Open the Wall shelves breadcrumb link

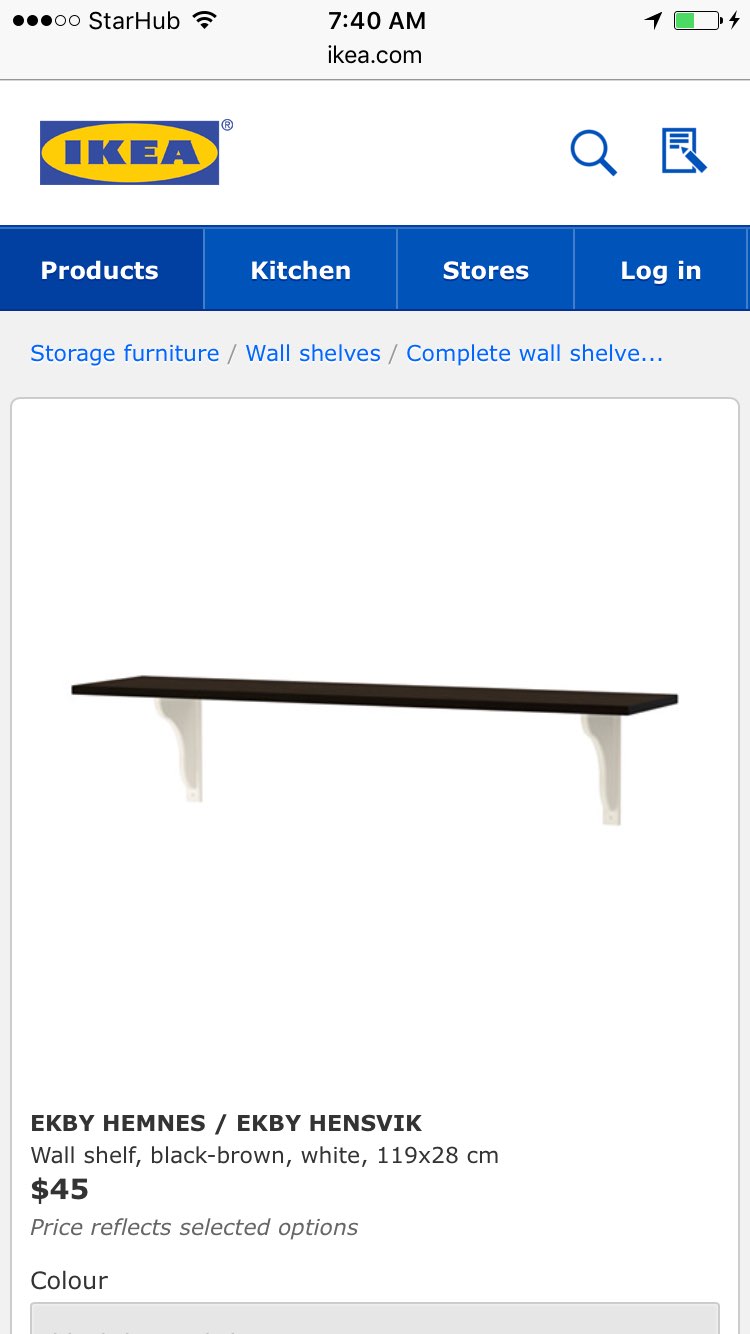point(313,353)
